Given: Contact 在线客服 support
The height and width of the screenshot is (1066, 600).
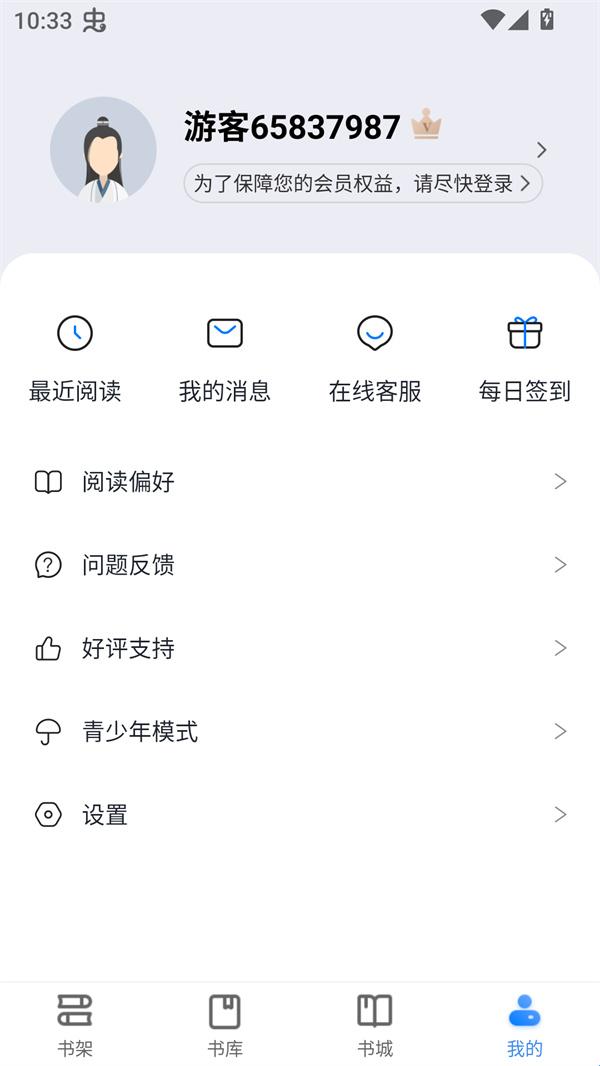Looking at the screenshot, I should pyautogui.click(x=375, y=358).
